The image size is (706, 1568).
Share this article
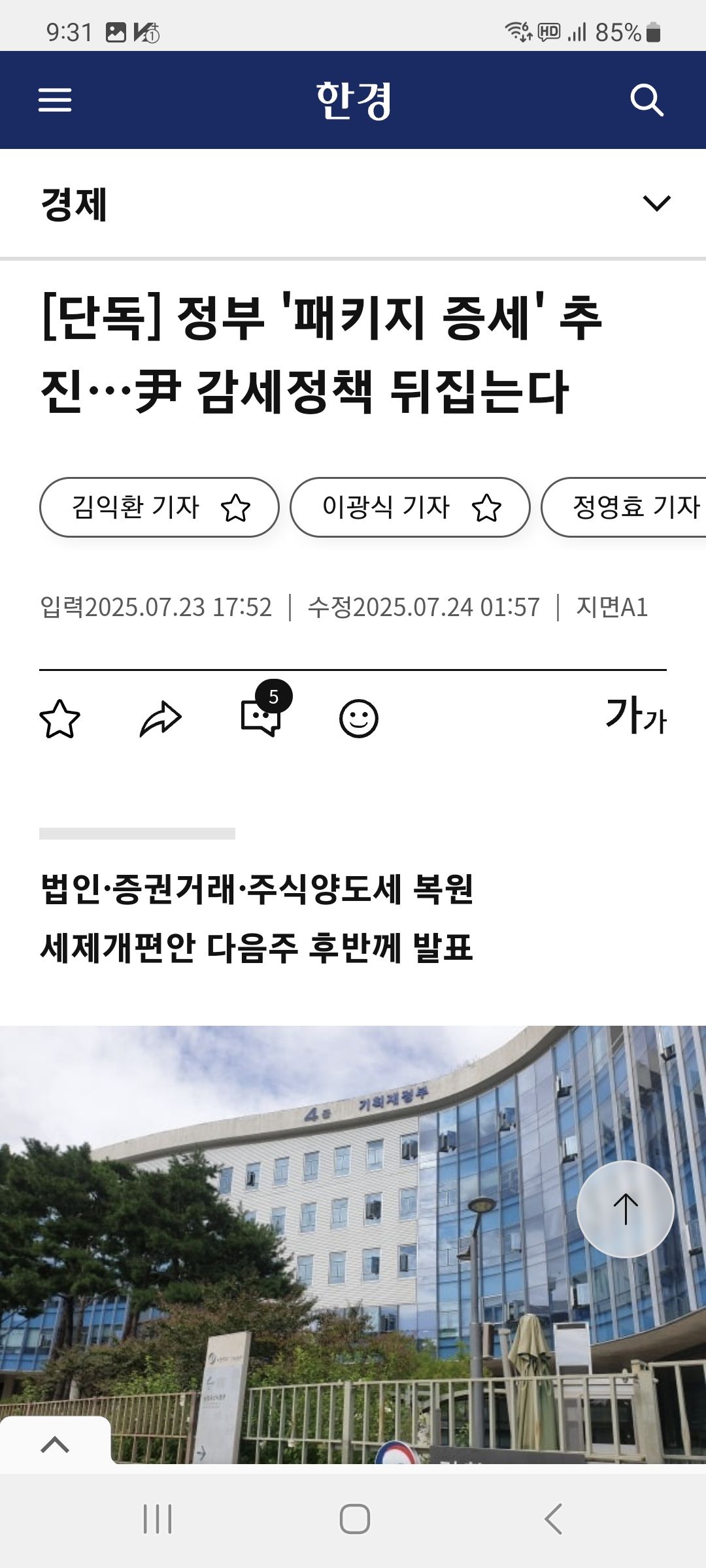pyautogui.click(x=161, y=719)
